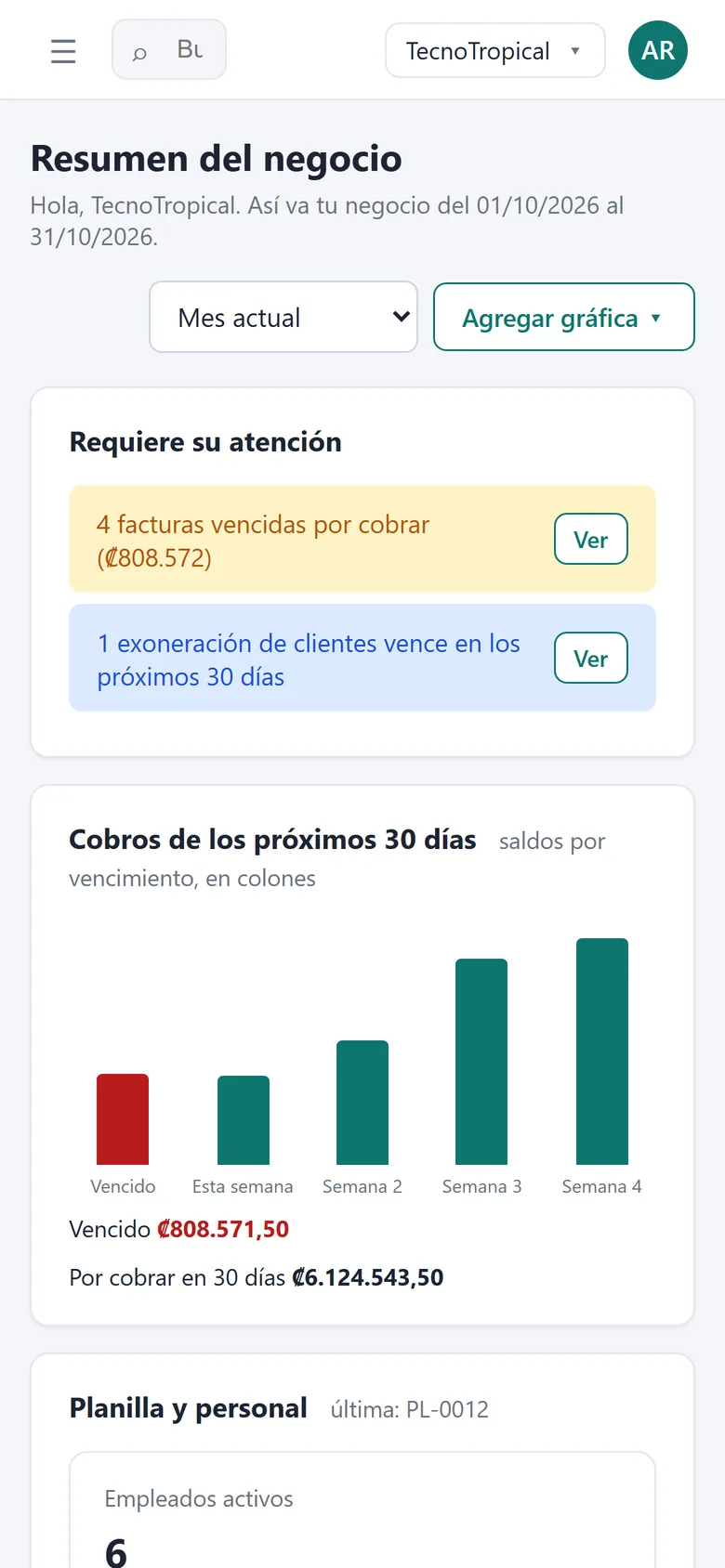Open the TecnoTropical company selector
Viewport: 725px width, 1568px height.
[495, 50]
